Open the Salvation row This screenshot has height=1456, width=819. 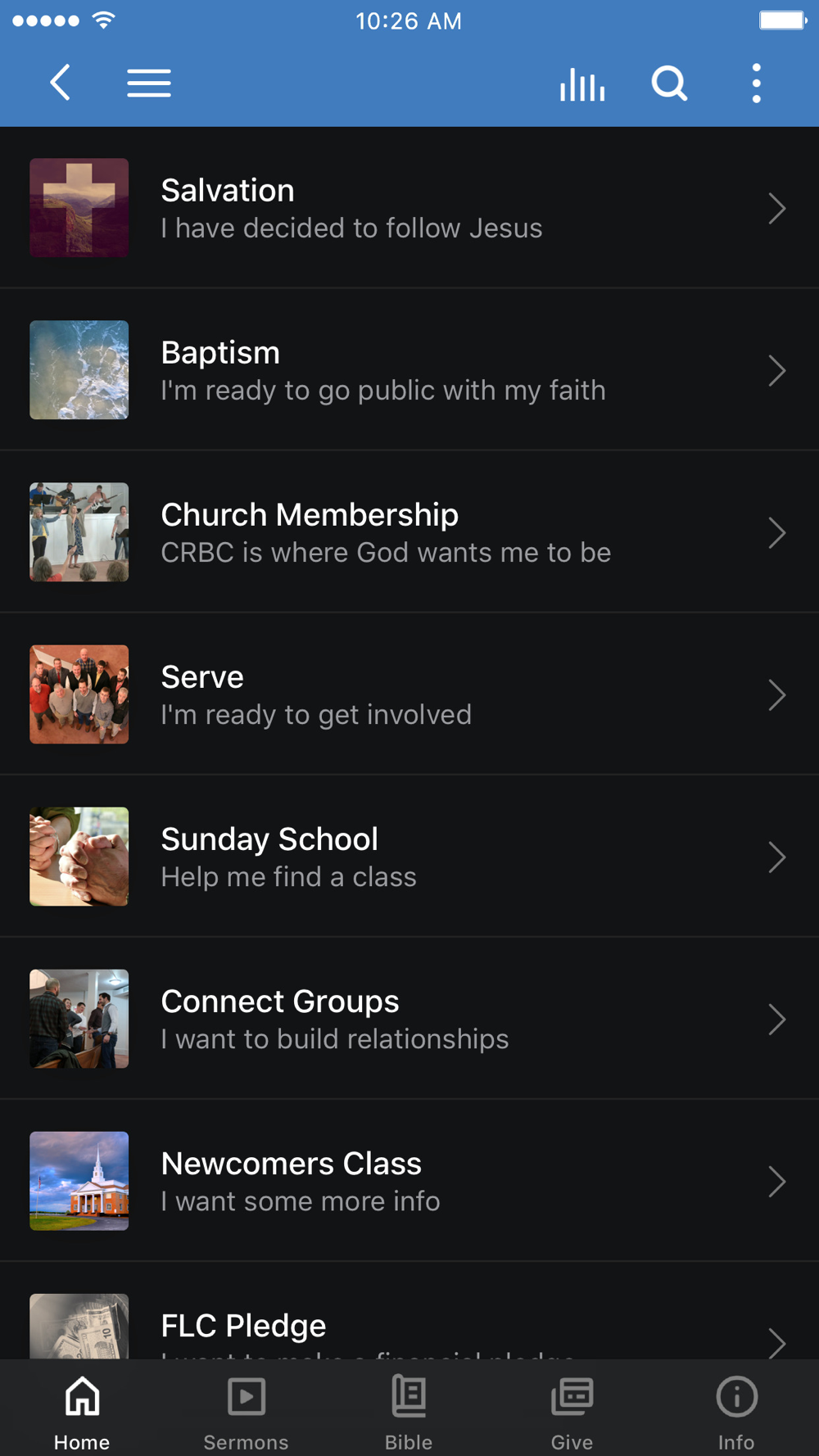click(x=409, y=208)
